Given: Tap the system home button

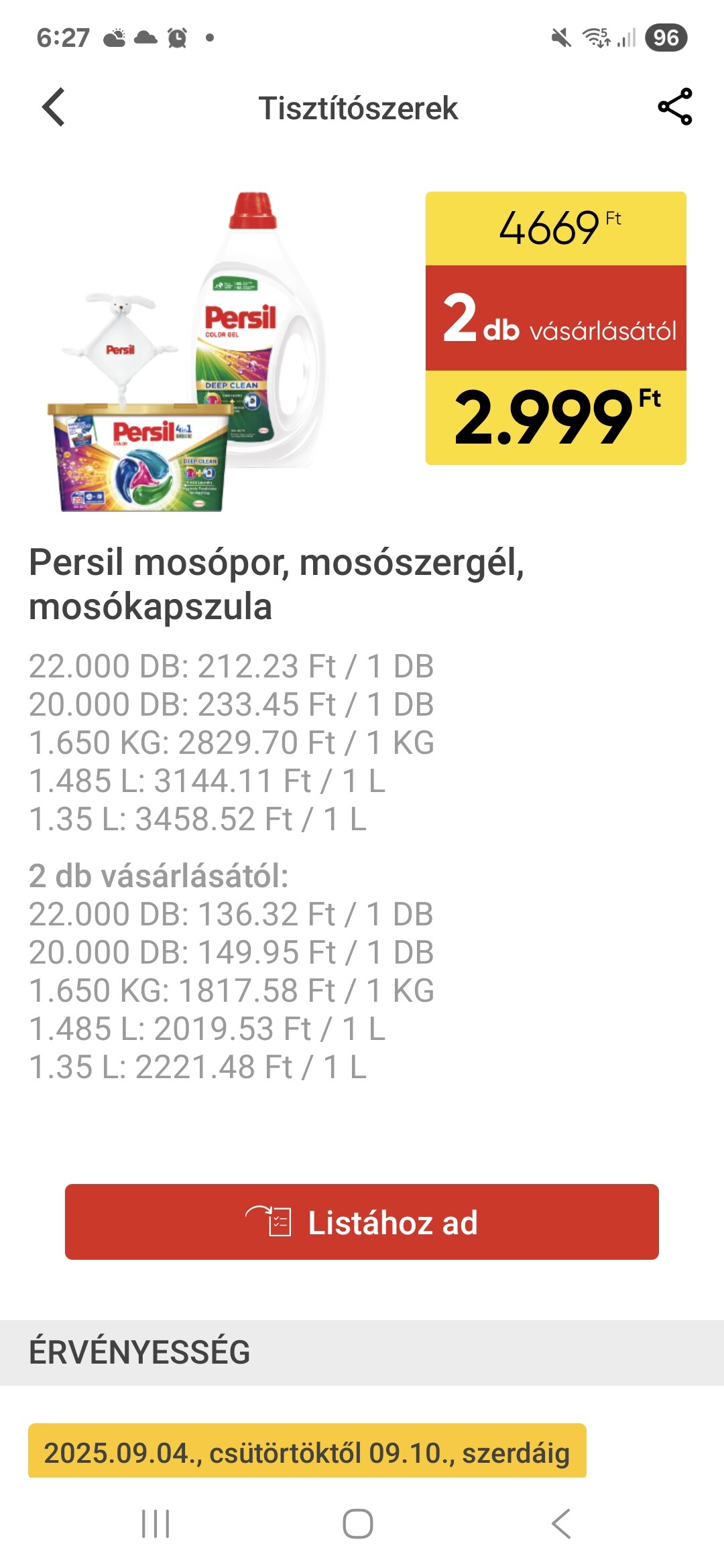Looking at the screenshot, I should 358,1524.
